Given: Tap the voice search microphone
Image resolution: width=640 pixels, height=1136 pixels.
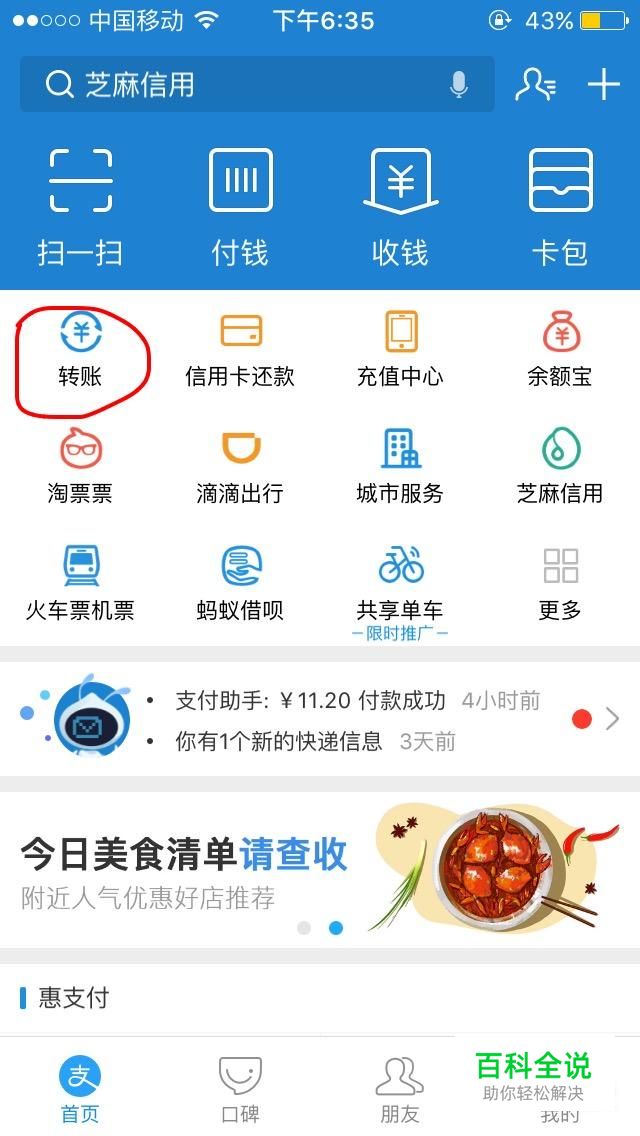Looking at the screenshot, I should (459, 85).
